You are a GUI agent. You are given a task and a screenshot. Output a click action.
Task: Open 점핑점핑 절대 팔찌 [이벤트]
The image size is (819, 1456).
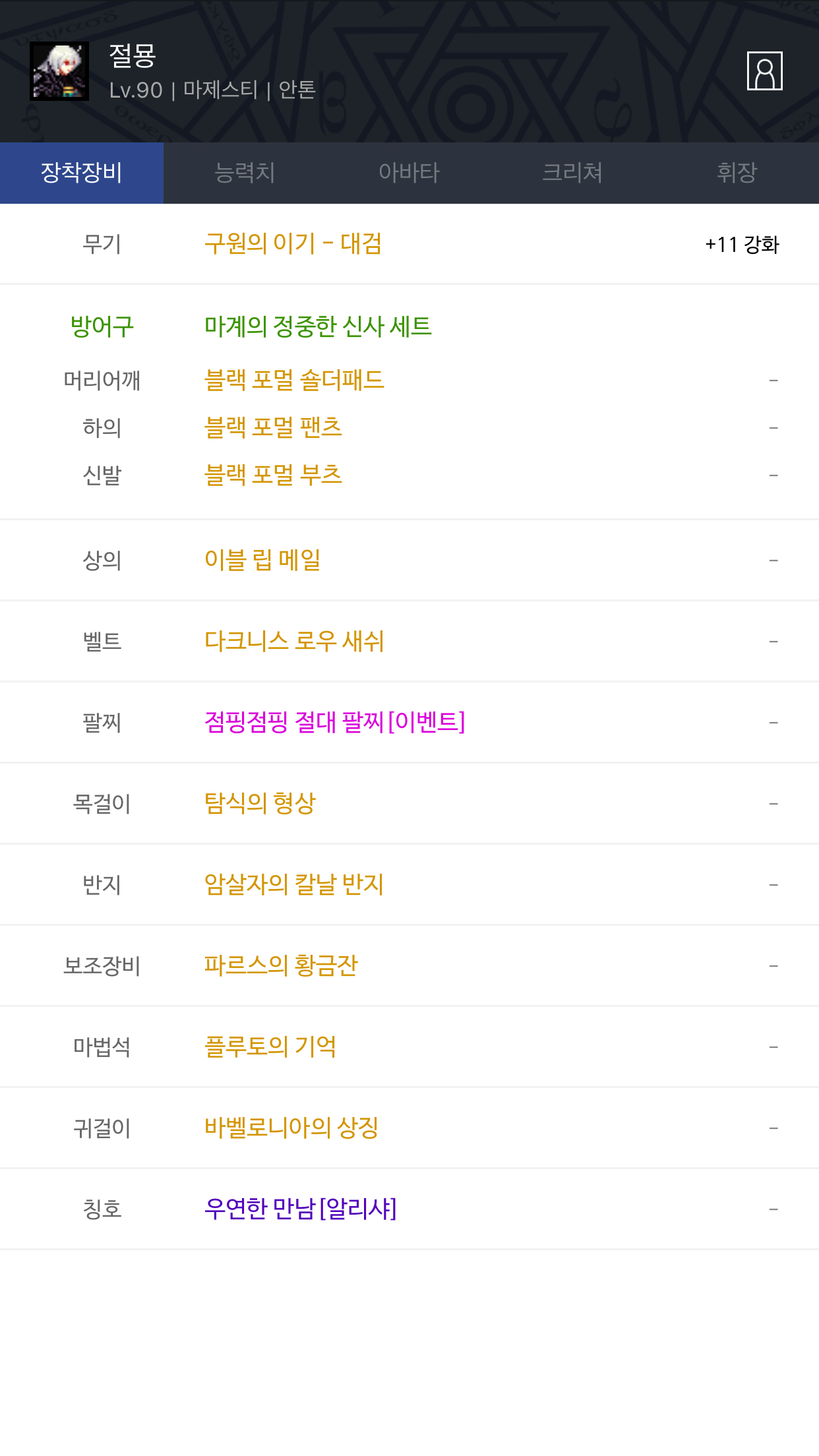coord(335,723)
